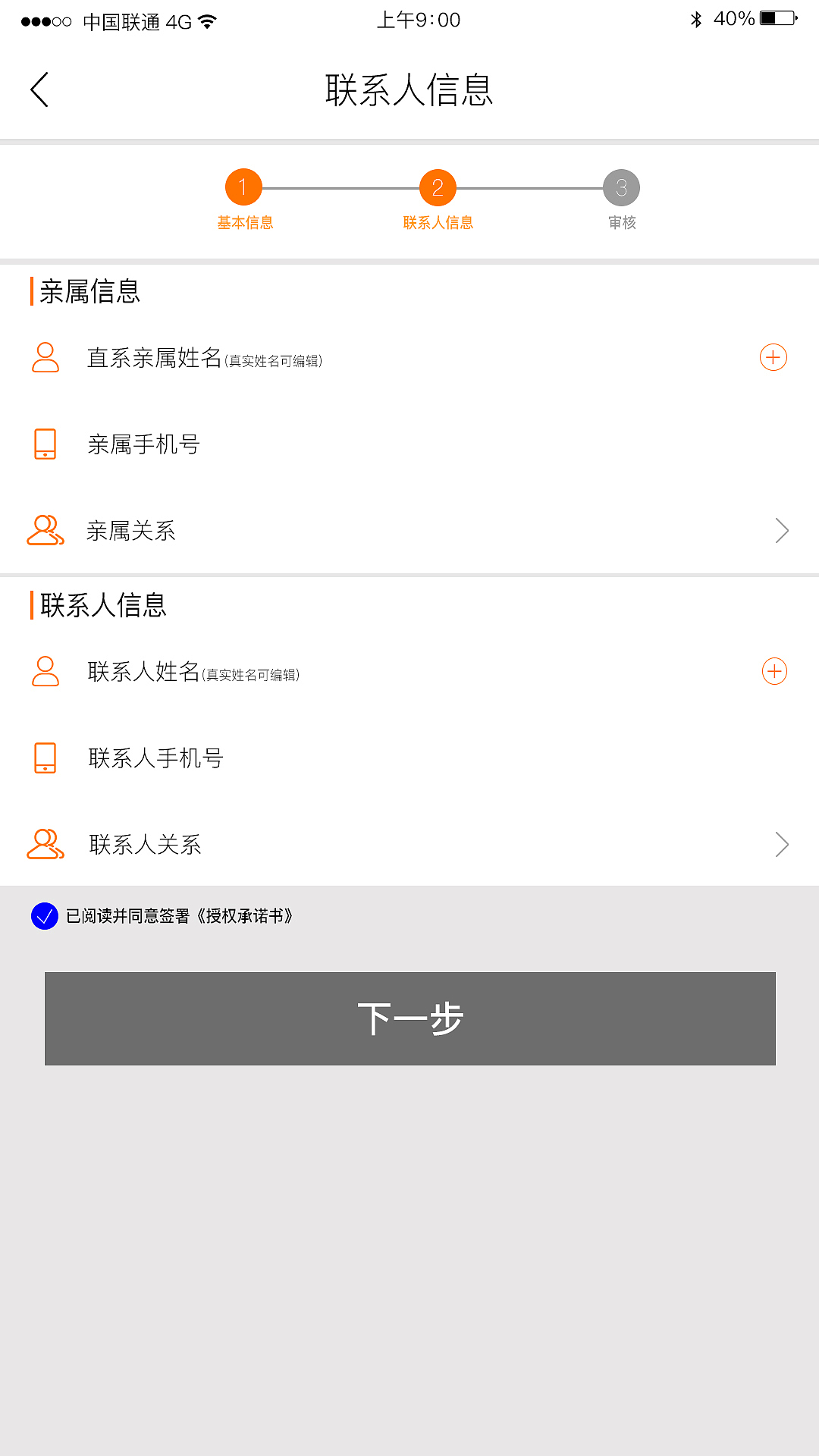
Task: Click the 亲属手机号 input field
Action: [x=303, y=446]
